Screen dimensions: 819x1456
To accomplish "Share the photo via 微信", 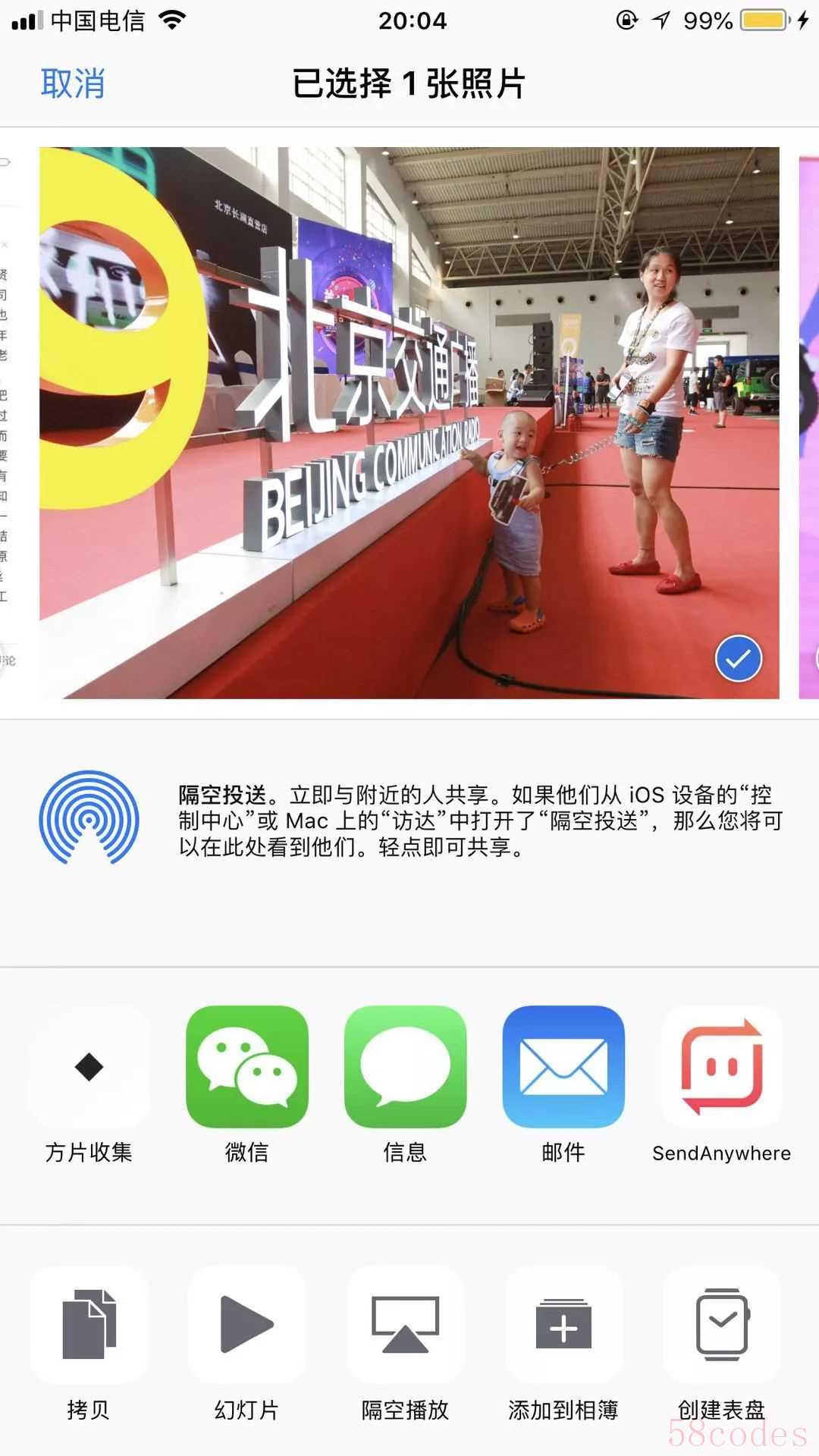I will coord(247,1066).
